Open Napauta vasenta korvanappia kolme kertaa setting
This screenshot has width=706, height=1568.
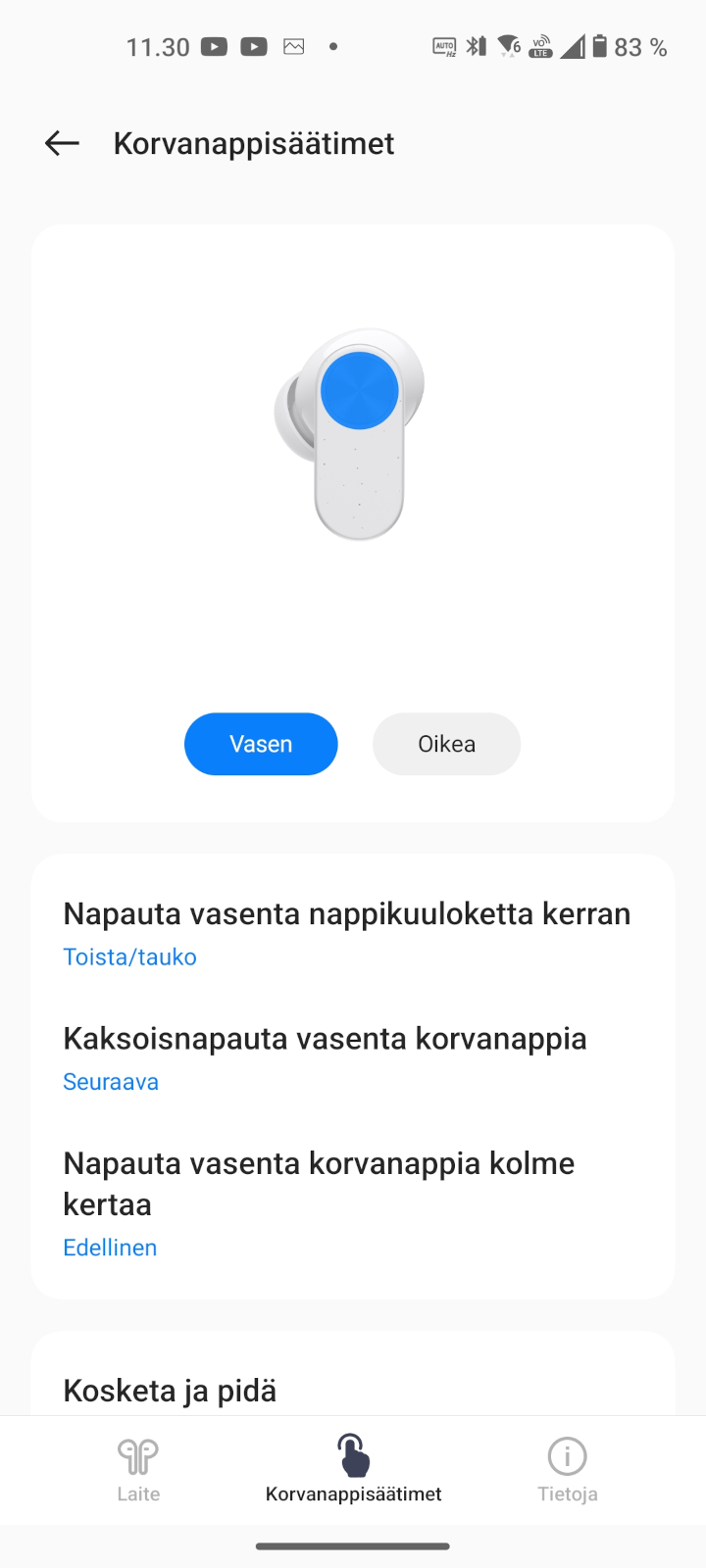point(353,1204)
